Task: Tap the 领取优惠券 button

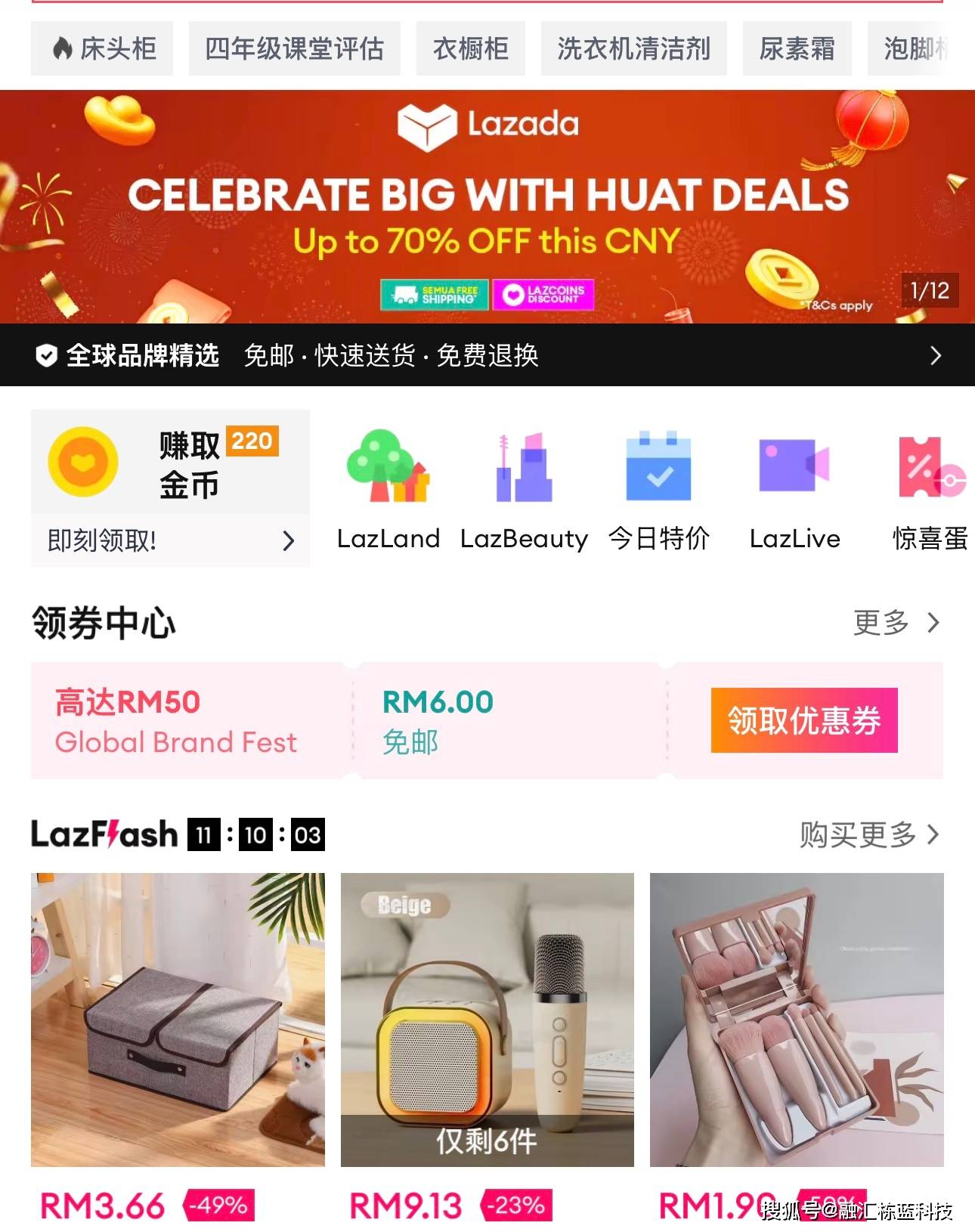Action: point(804,720)
